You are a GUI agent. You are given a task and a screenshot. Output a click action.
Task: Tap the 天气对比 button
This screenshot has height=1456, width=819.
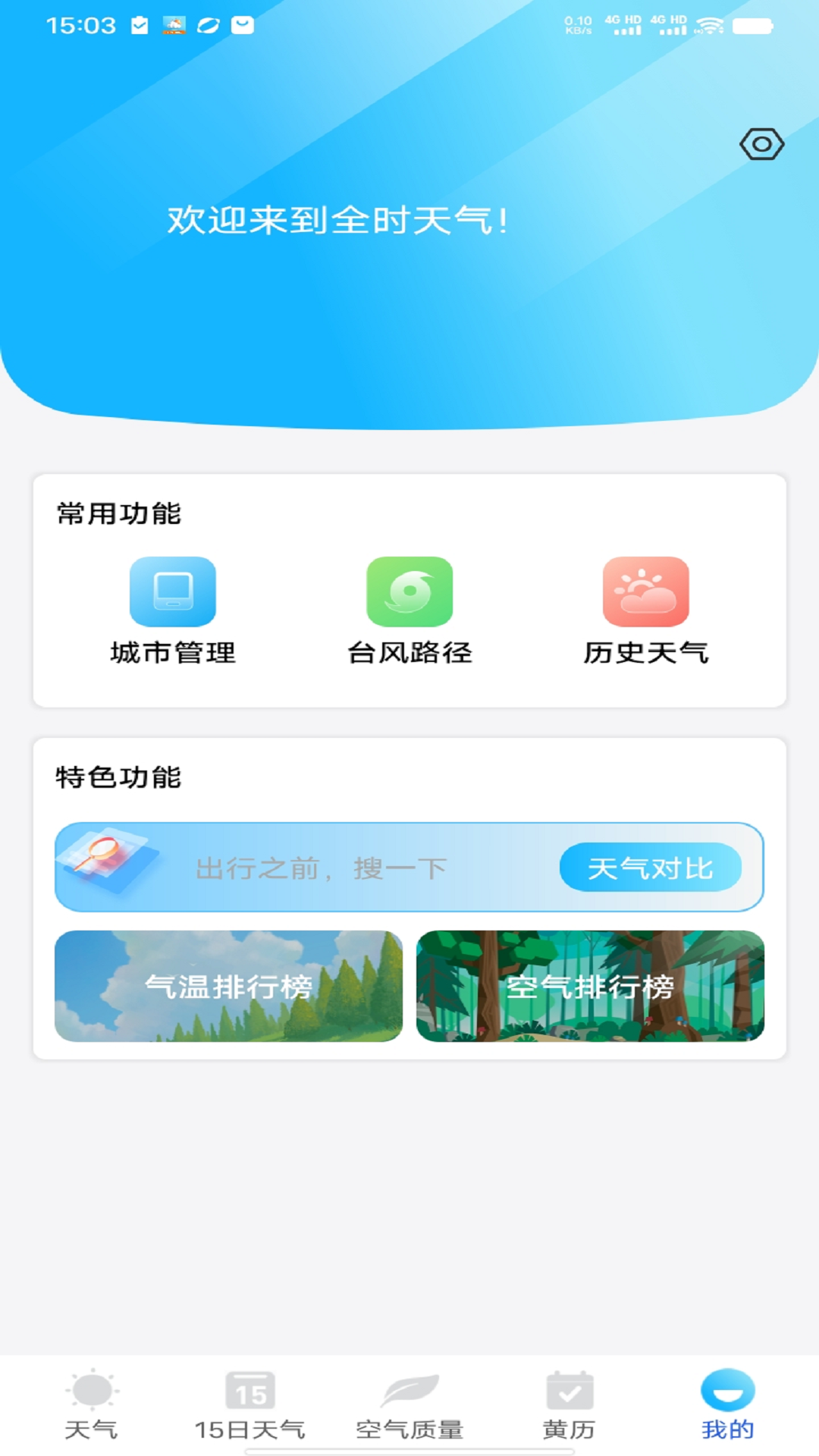click(x=651, y=868)
